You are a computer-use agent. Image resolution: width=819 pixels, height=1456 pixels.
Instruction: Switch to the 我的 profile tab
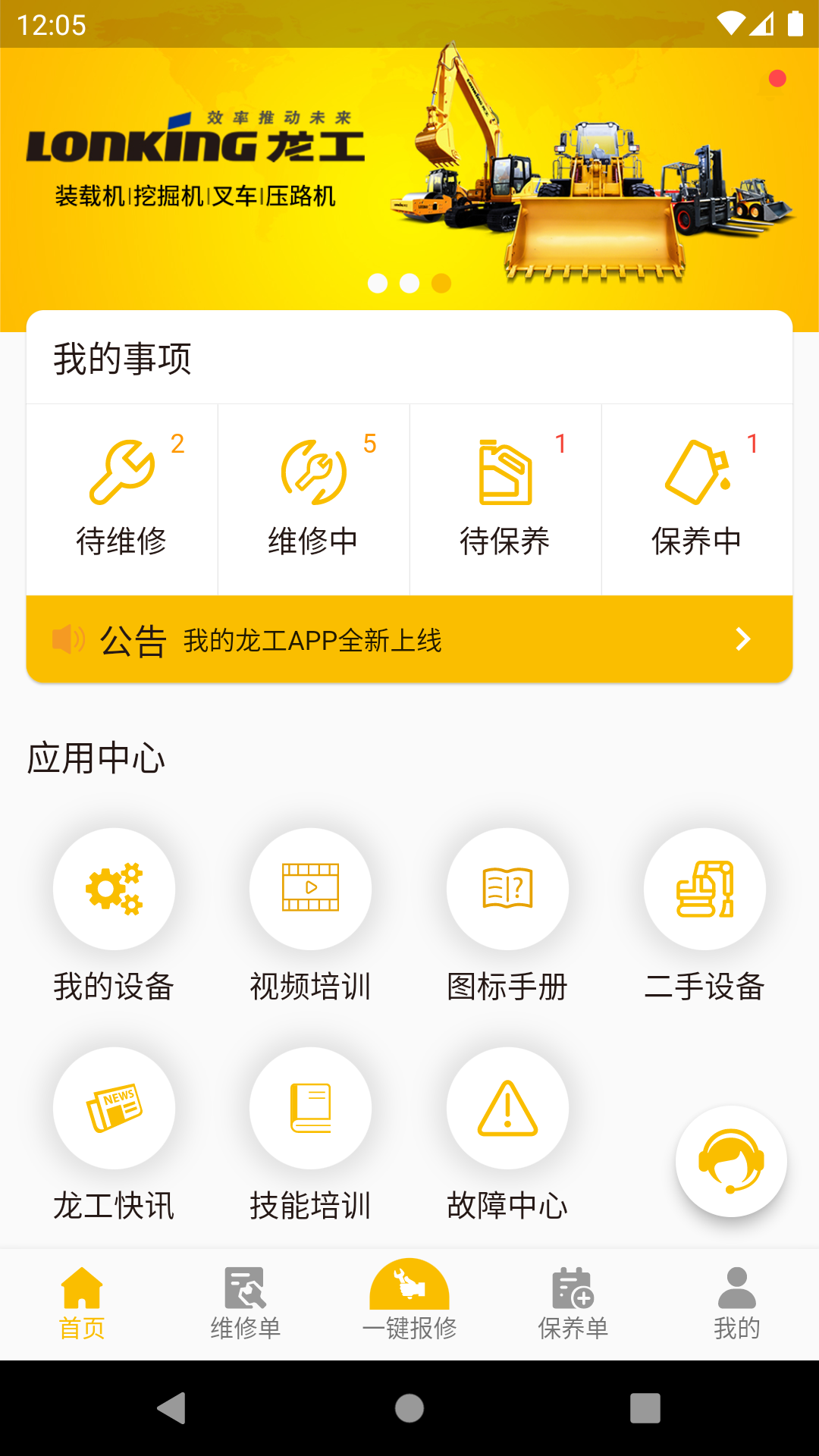(736, 1301)
